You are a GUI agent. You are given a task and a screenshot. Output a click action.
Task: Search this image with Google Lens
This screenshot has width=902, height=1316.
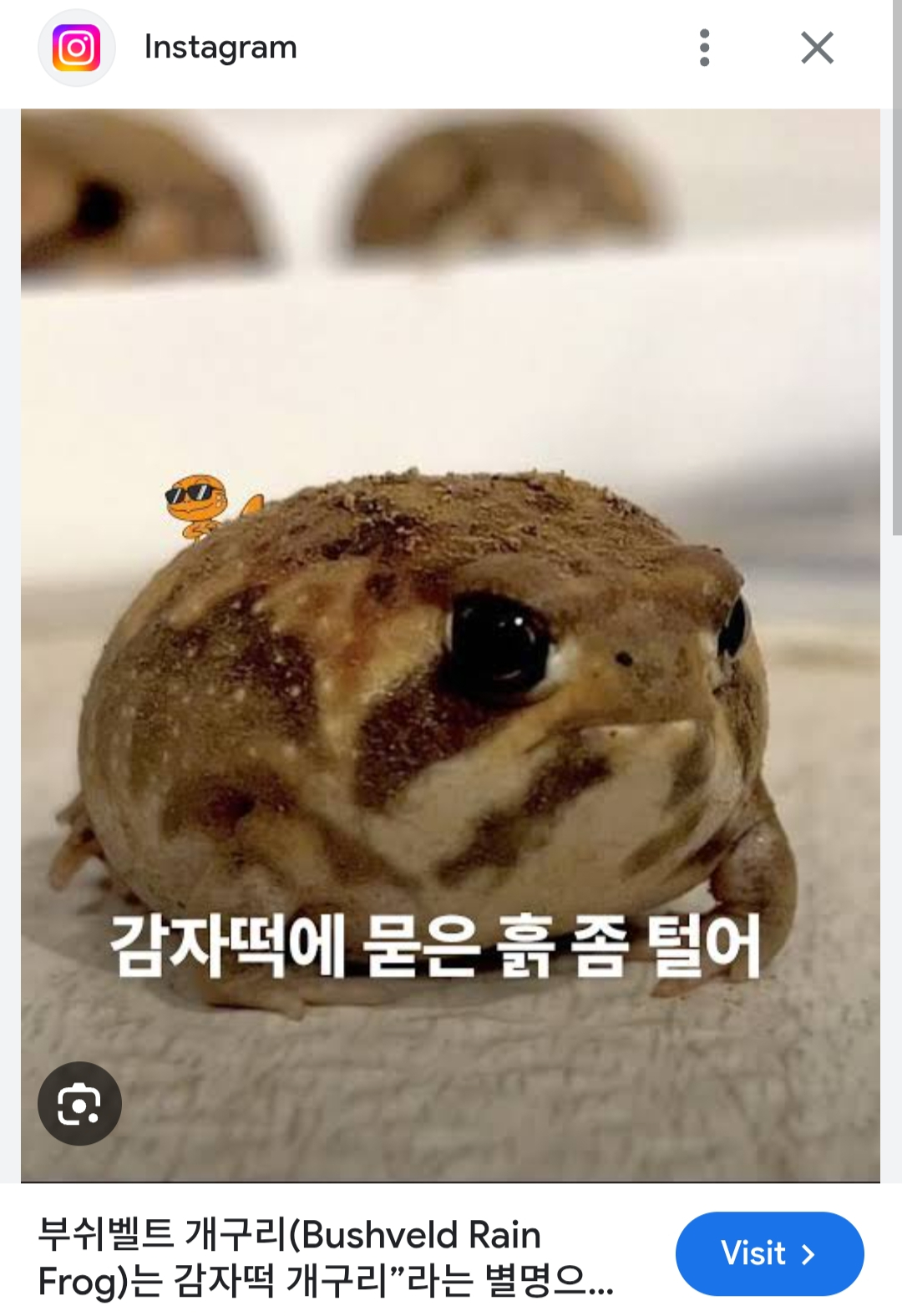[x=79, y=1104]
